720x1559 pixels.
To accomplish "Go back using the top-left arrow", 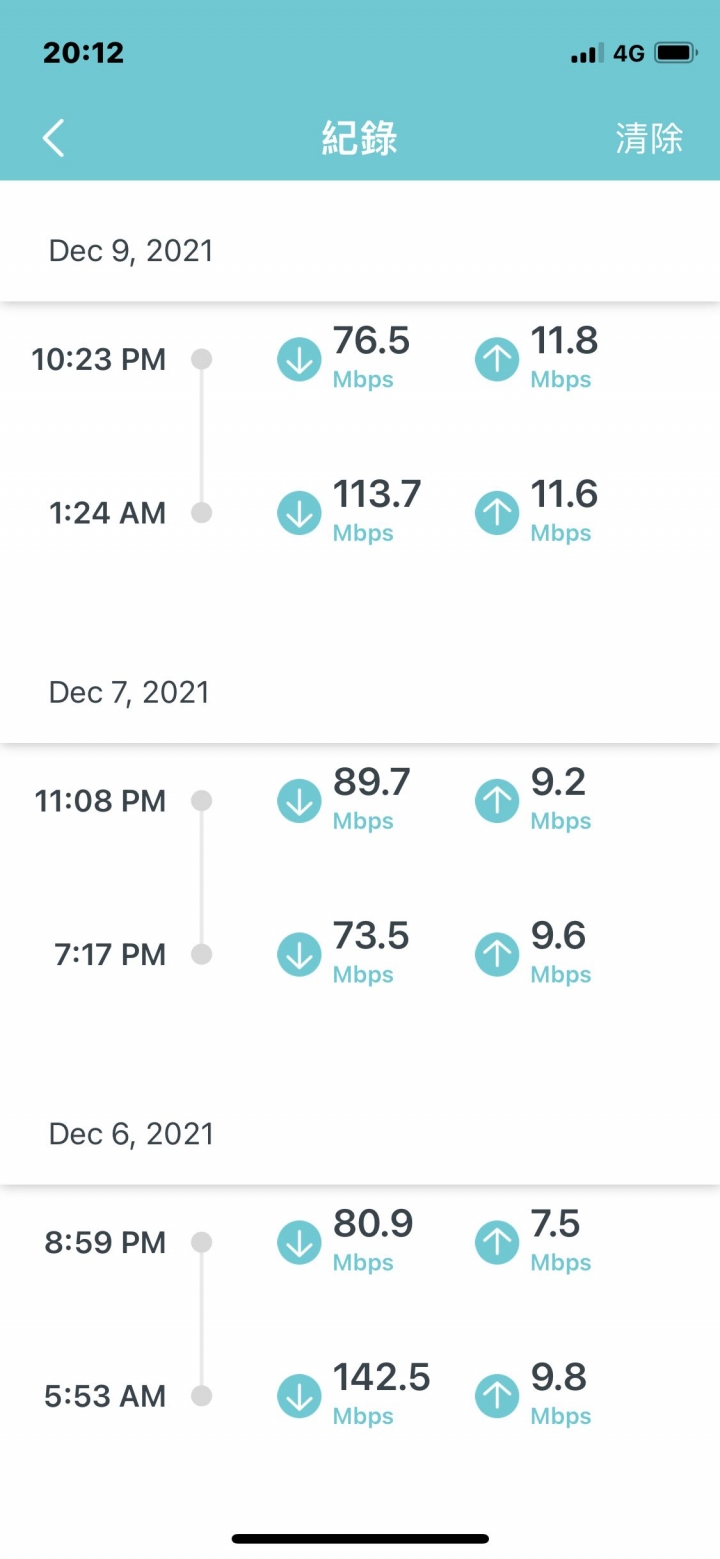I will (x=54, y=138).
